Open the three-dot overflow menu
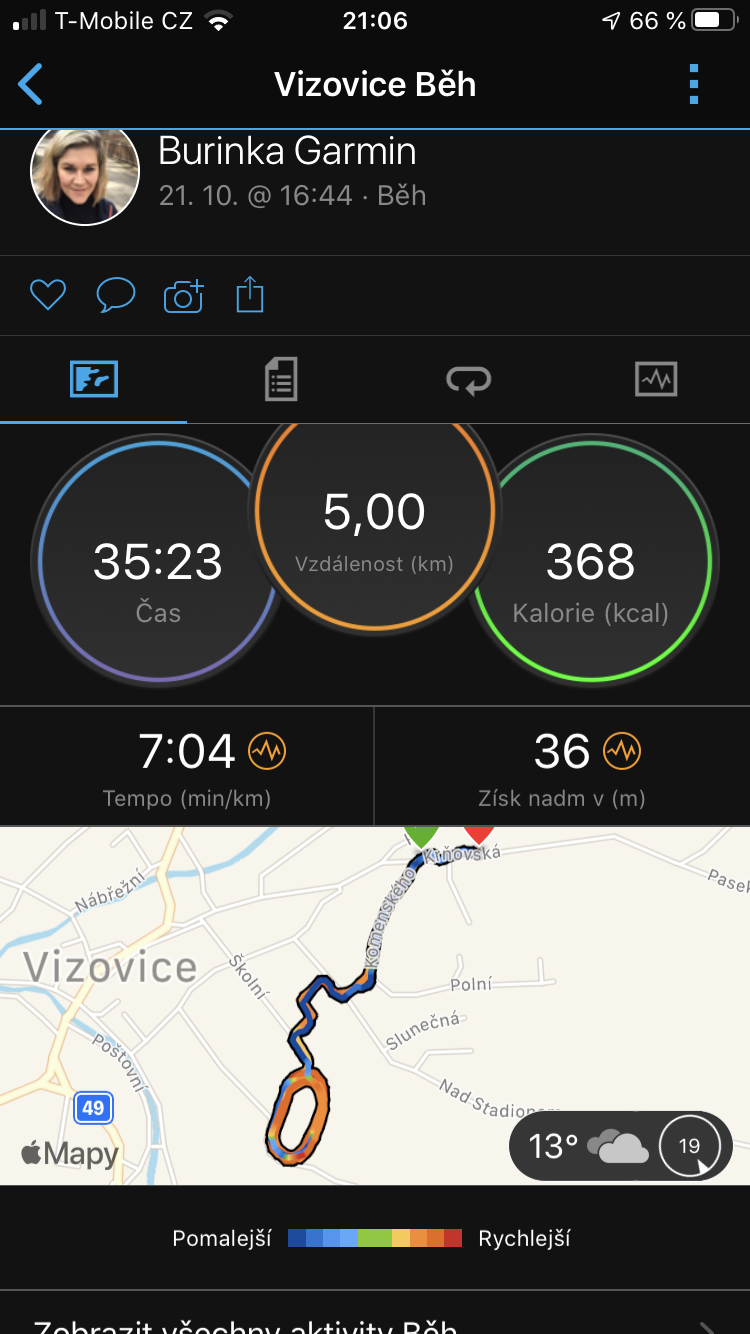The width and height of the screenshot is (750, 1334). pyautogui.click(x=694, y=84)
